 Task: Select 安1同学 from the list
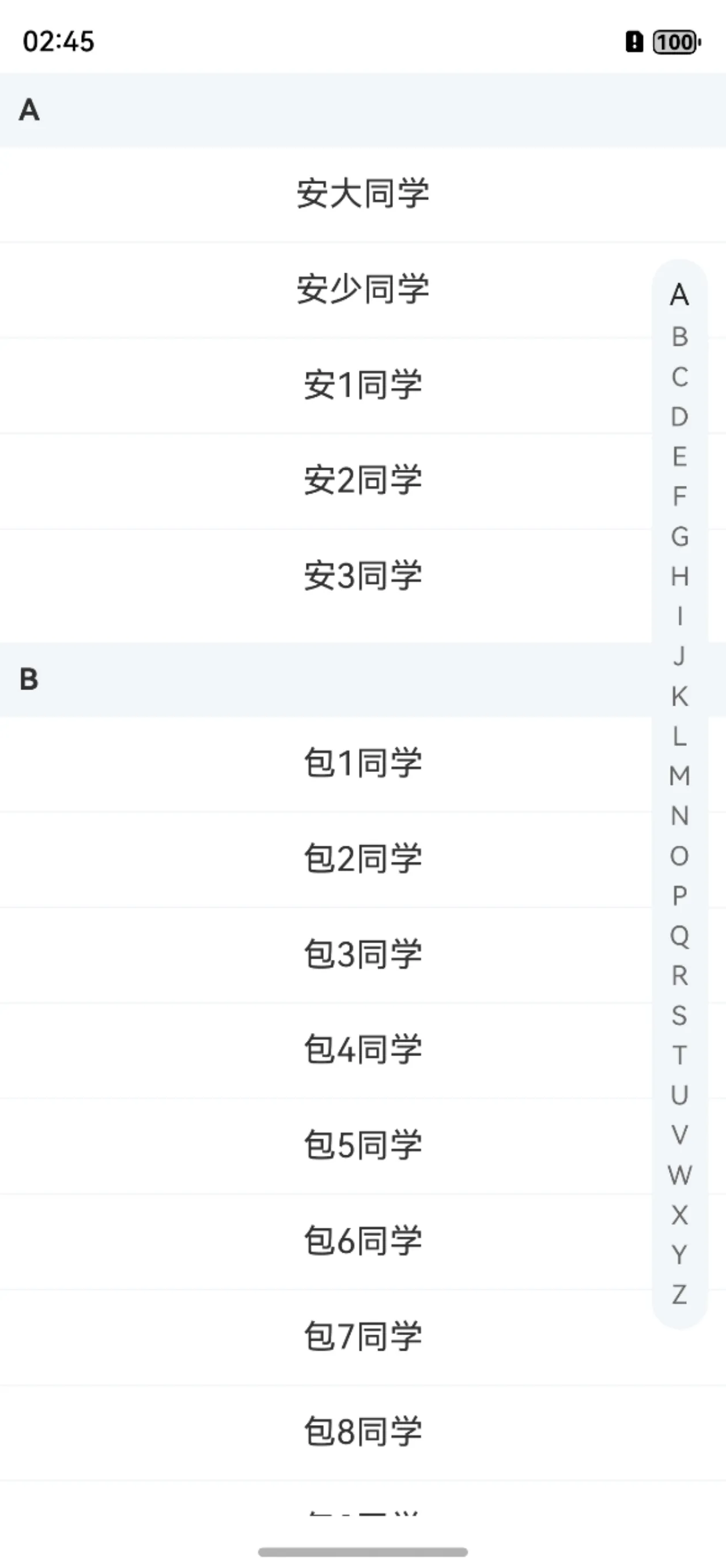click(362, 385)
